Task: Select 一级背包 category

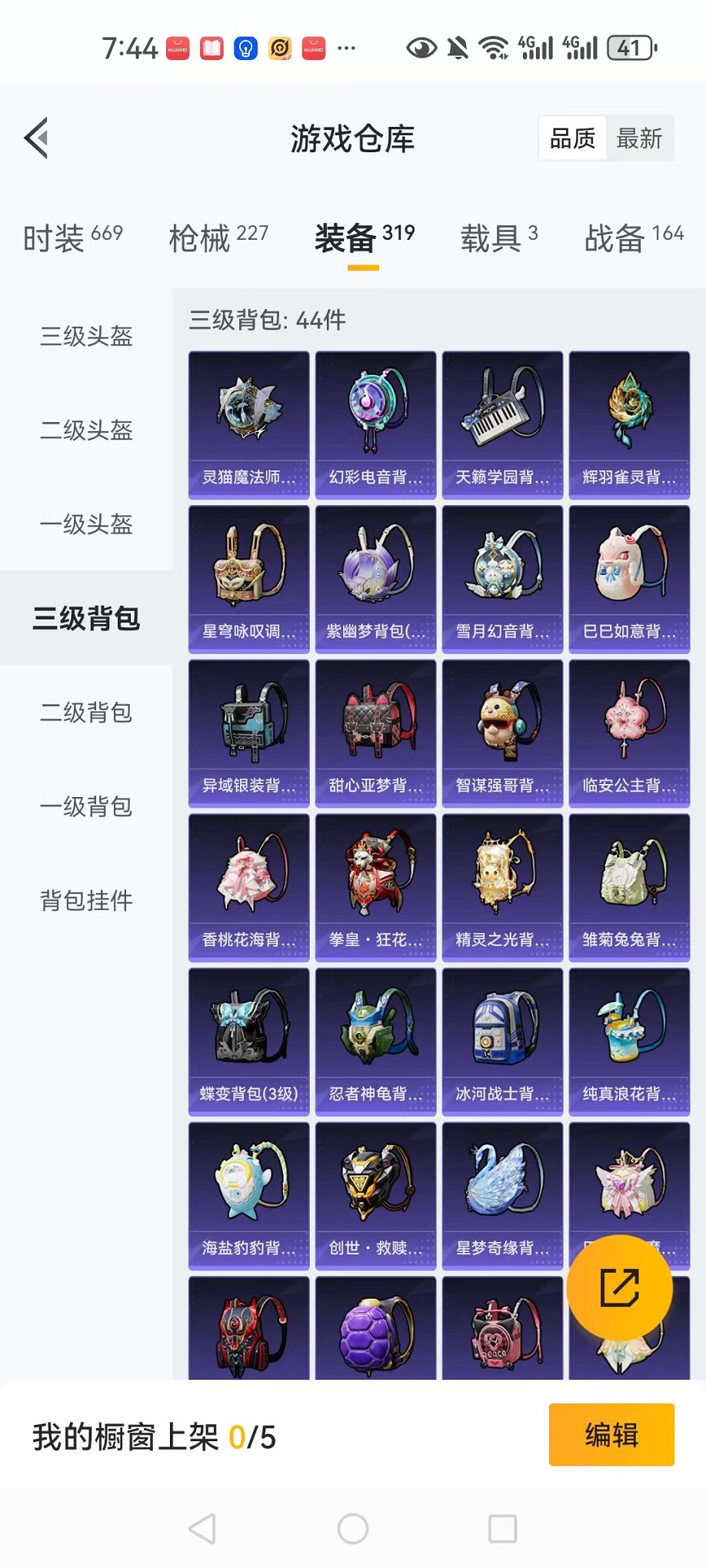Action: pyautogui.click(x=86, y=806)
